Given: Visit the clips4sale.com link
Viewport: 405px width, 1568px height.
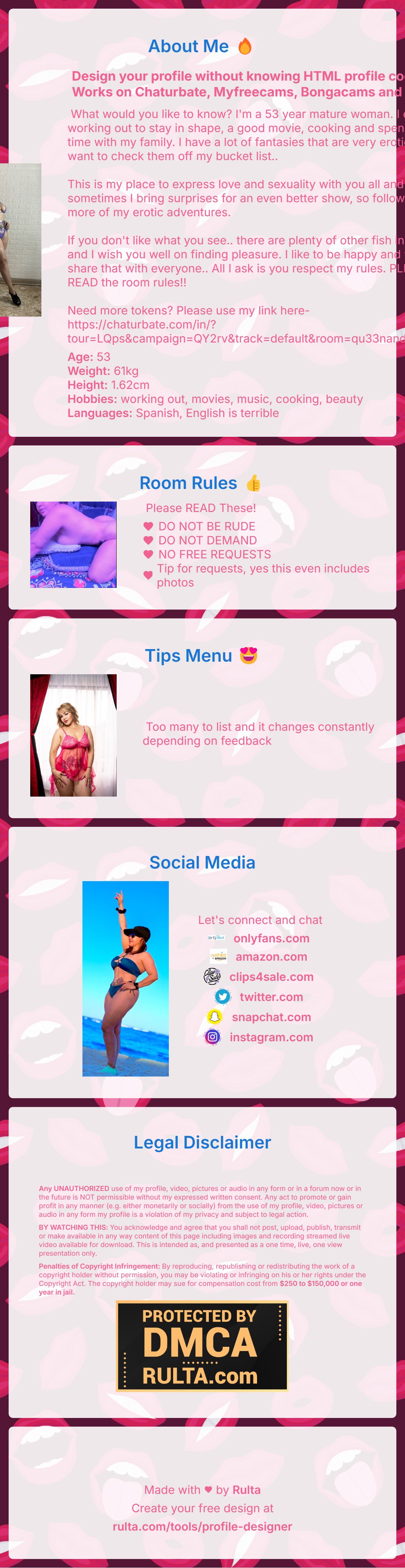Looking at the screenshot, I should point(271,976).
